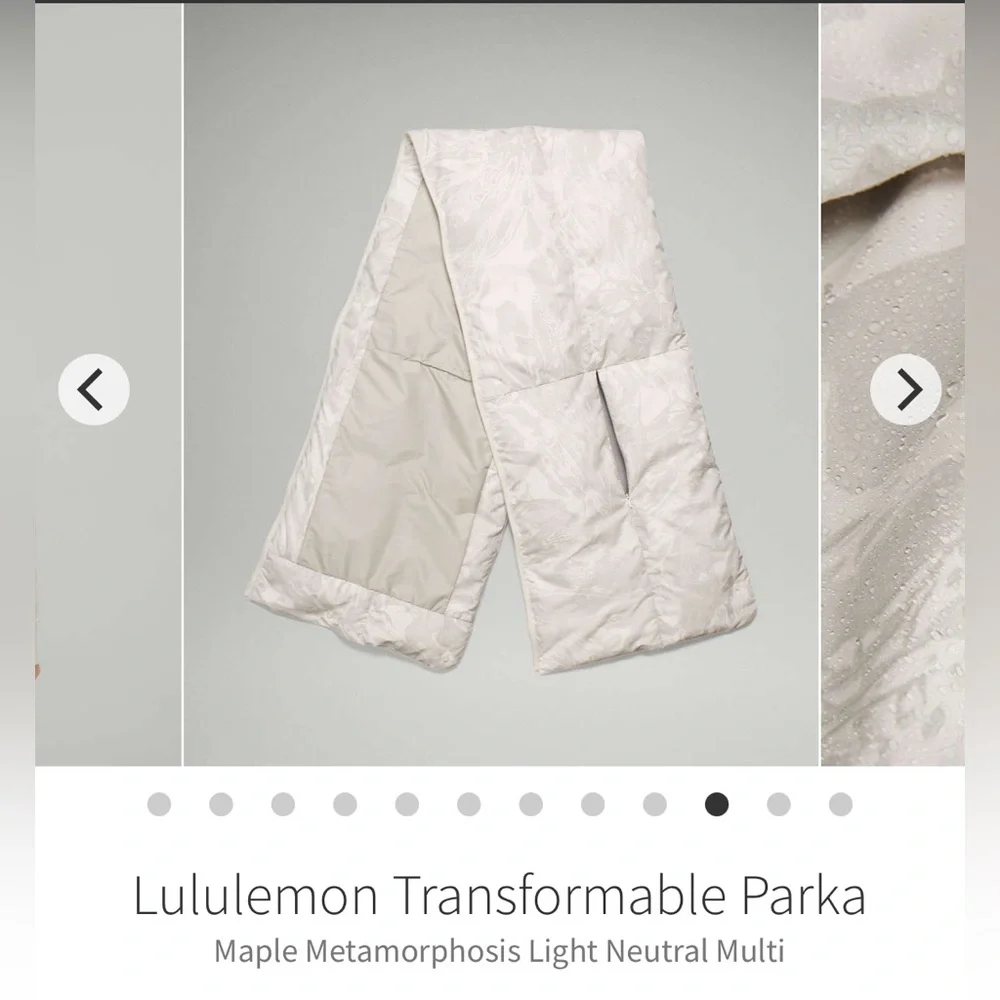Show the previous product image
The height and width of the screenshot is (1000, 1000).
(x=93, y=389)
